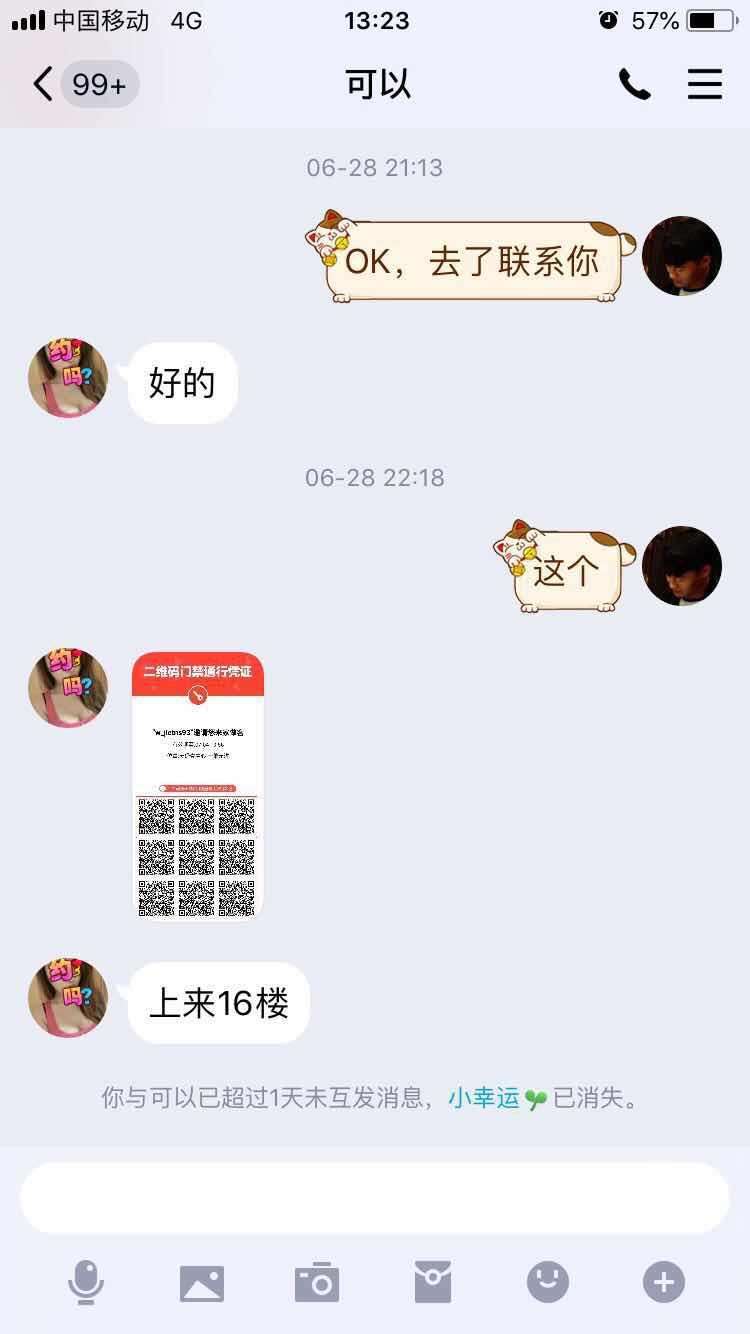This screenshot has width=750, height=1334.
Task: Open more attachment options with plus
Action: point(664,1282)
